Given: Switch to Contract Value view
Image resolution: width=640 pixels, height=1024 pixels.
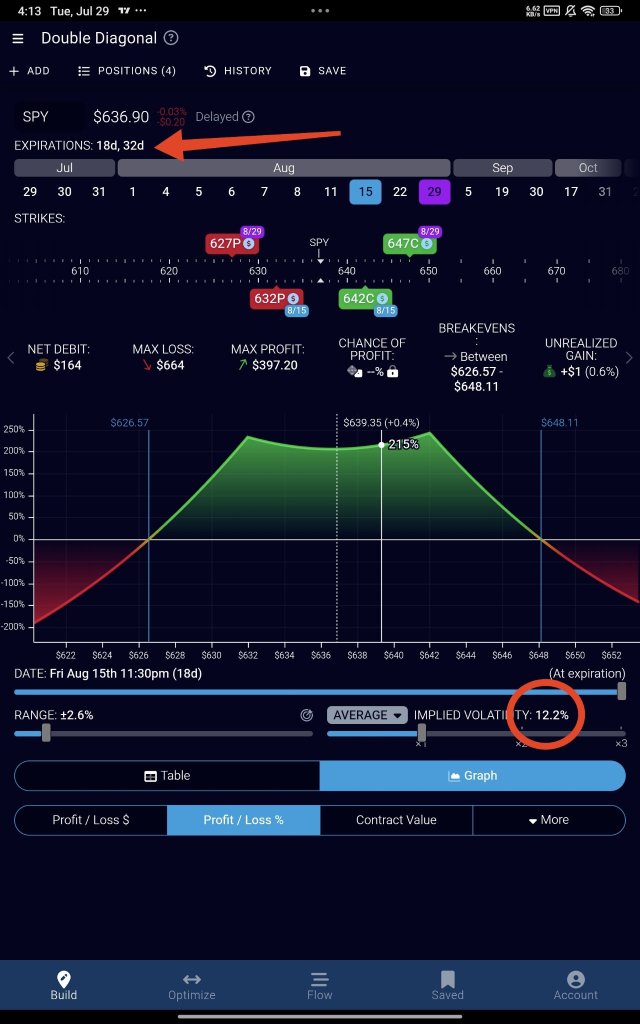Looking at the screenshot, I should 396,820.
